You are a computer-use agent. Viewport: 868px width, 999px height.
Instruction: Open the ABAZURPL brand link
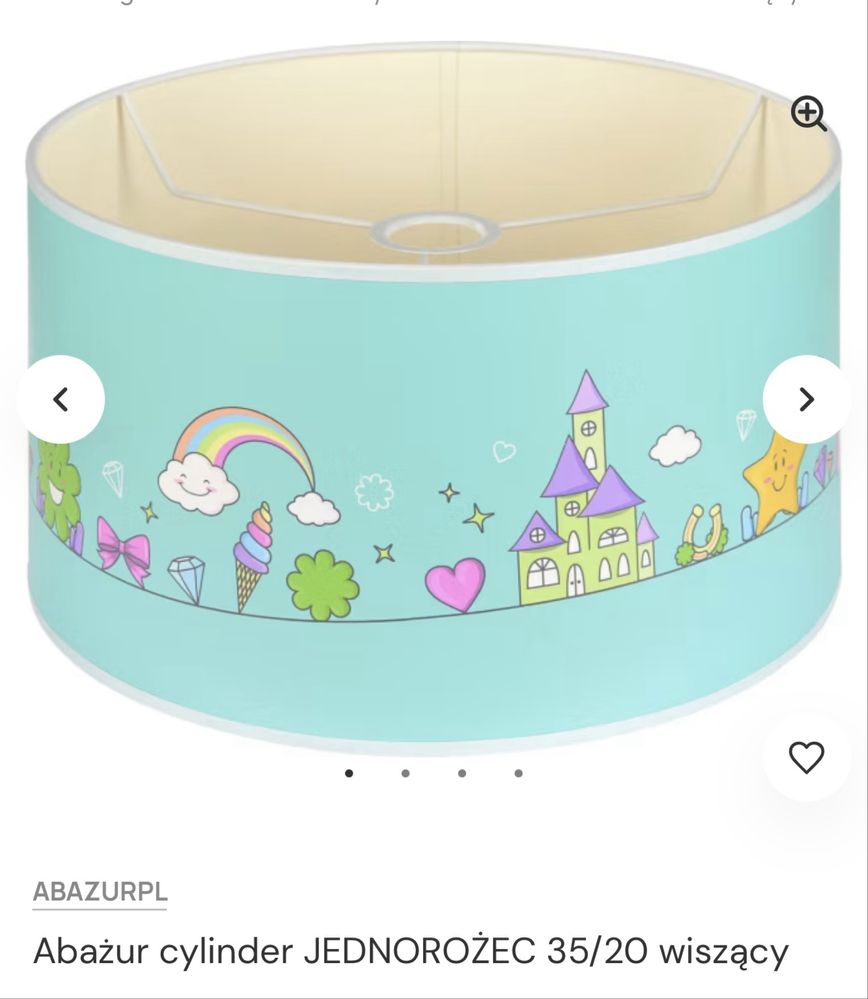tap(100, 892)
